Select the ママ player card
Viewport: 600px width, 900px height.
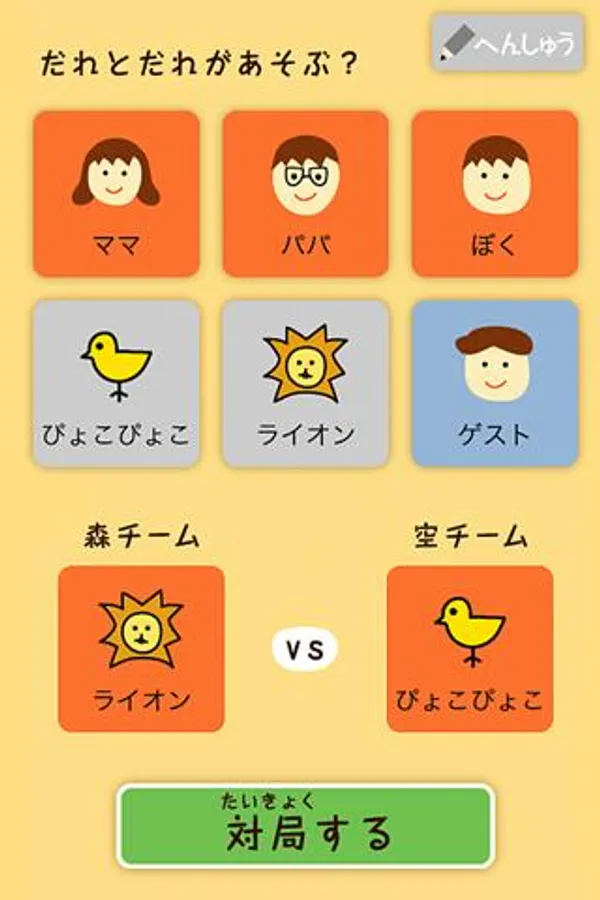point(116,194)
